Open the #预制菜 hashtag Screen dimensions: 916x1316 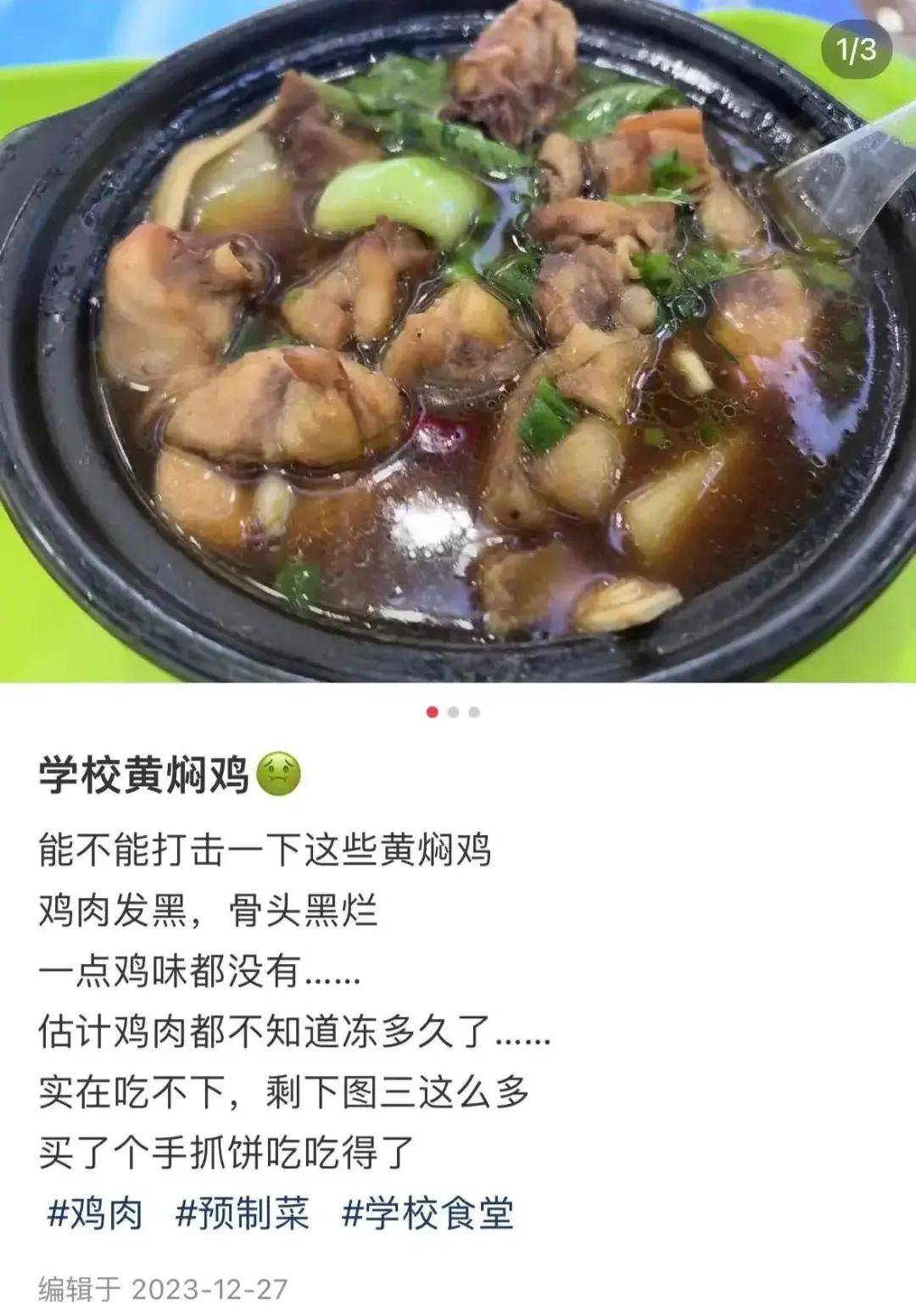[x=243, y=1214]
